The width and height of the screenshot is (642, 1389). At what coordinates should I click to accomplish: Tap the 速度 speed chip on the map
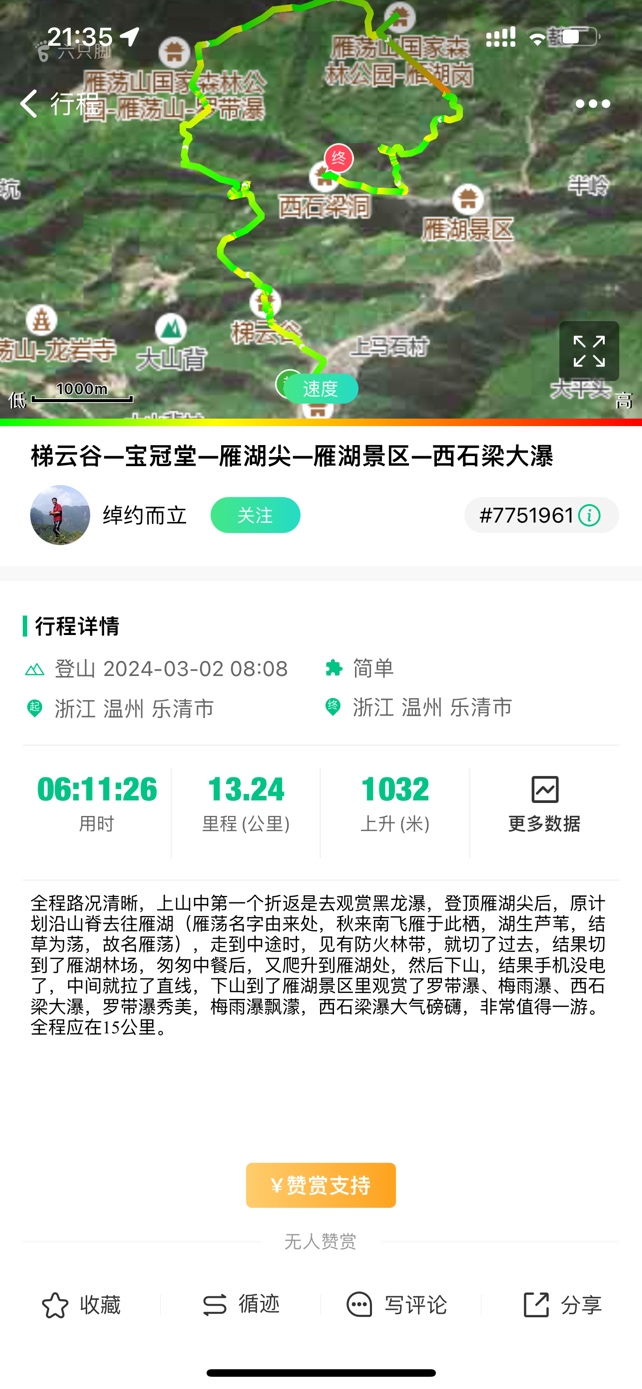320,389
